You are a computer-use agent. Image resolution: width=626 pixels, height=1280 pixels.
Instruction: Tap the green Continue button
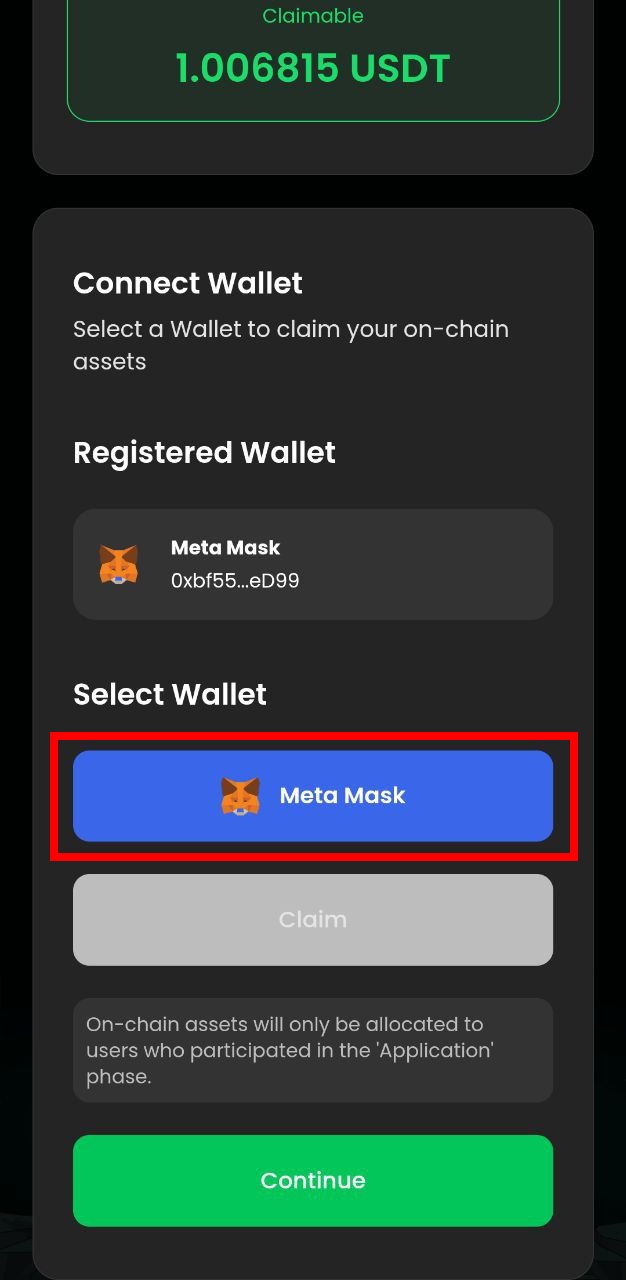point(313,1180)
